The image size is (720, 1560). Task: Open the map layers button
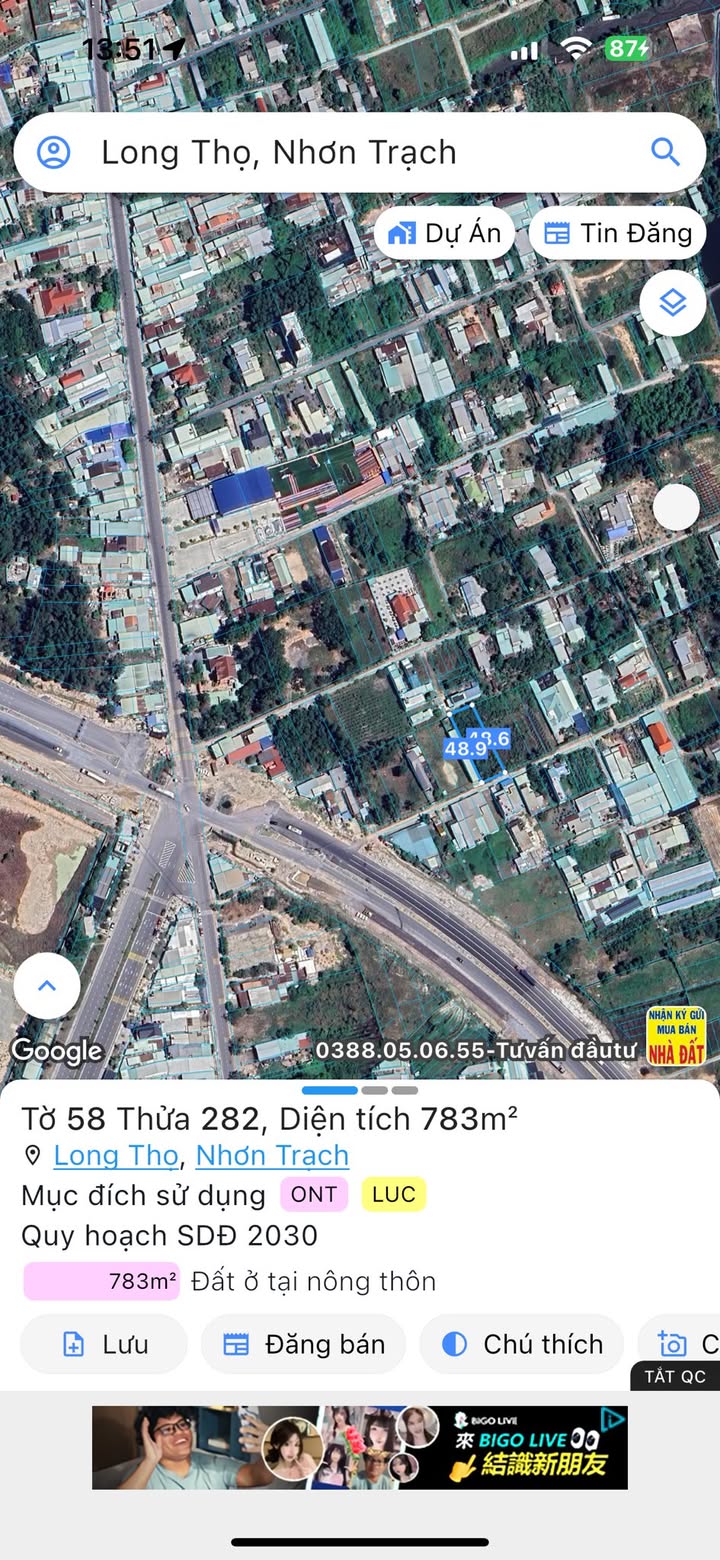tap(673, 302)
